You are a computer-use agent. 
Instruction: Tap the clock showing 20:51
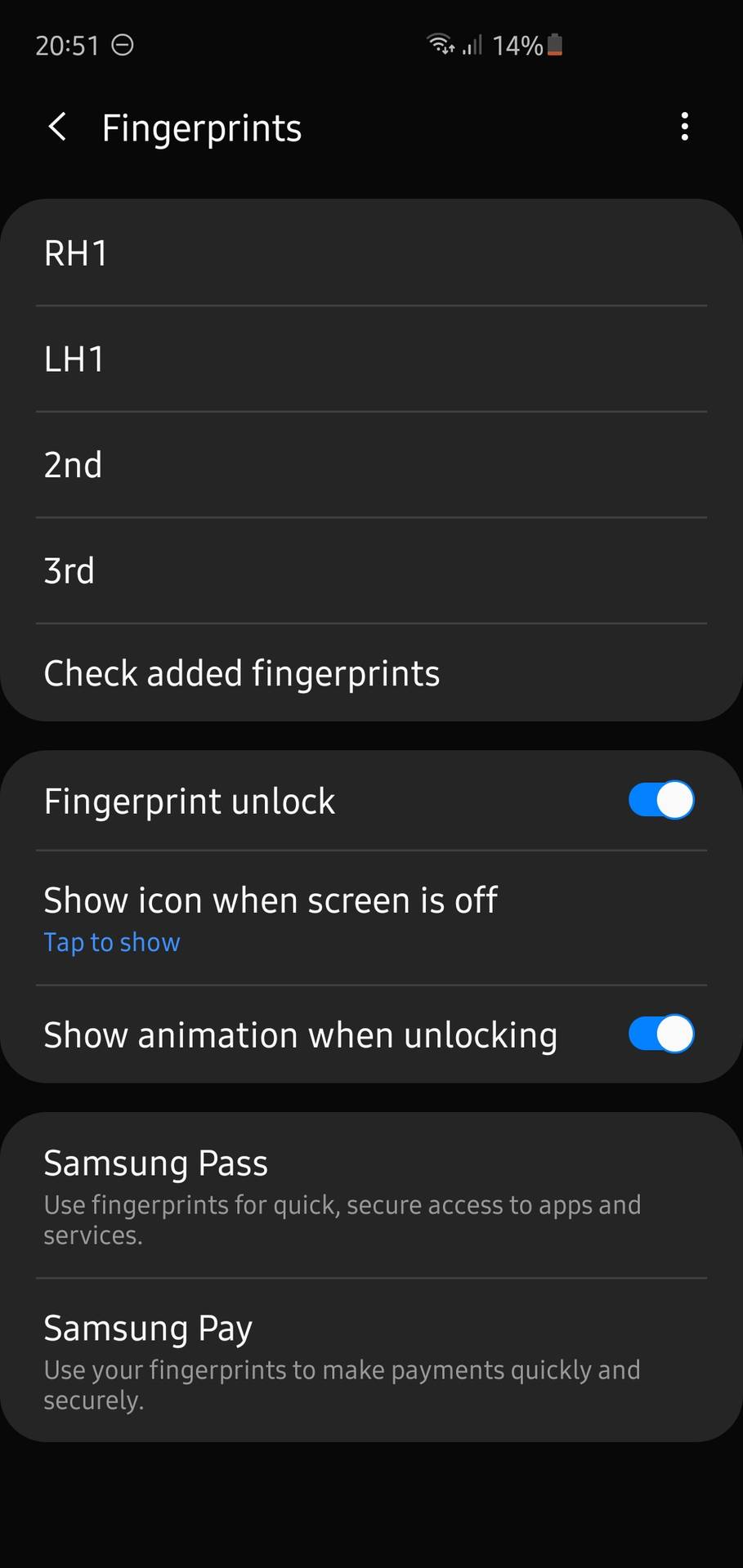tap(69, 45)
